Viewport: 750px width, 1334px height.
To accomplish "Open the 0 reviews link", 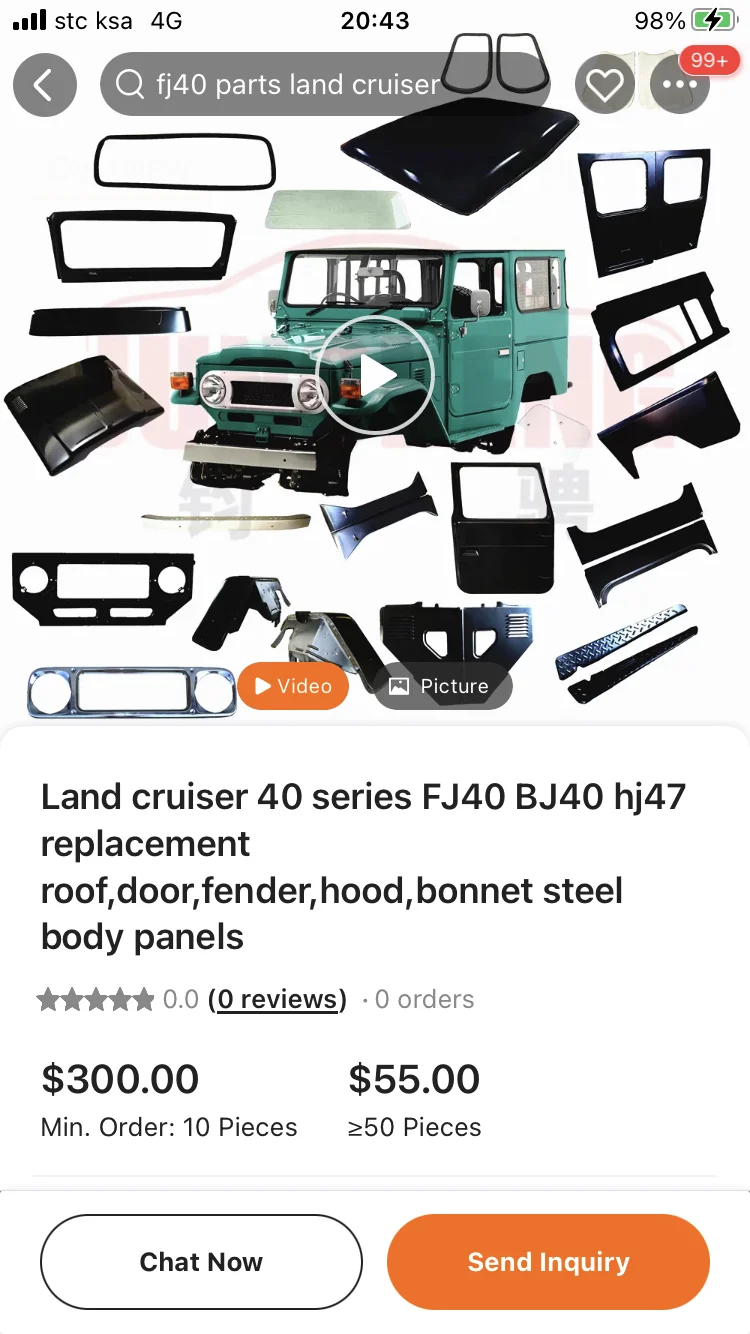I will click(277, 999).
